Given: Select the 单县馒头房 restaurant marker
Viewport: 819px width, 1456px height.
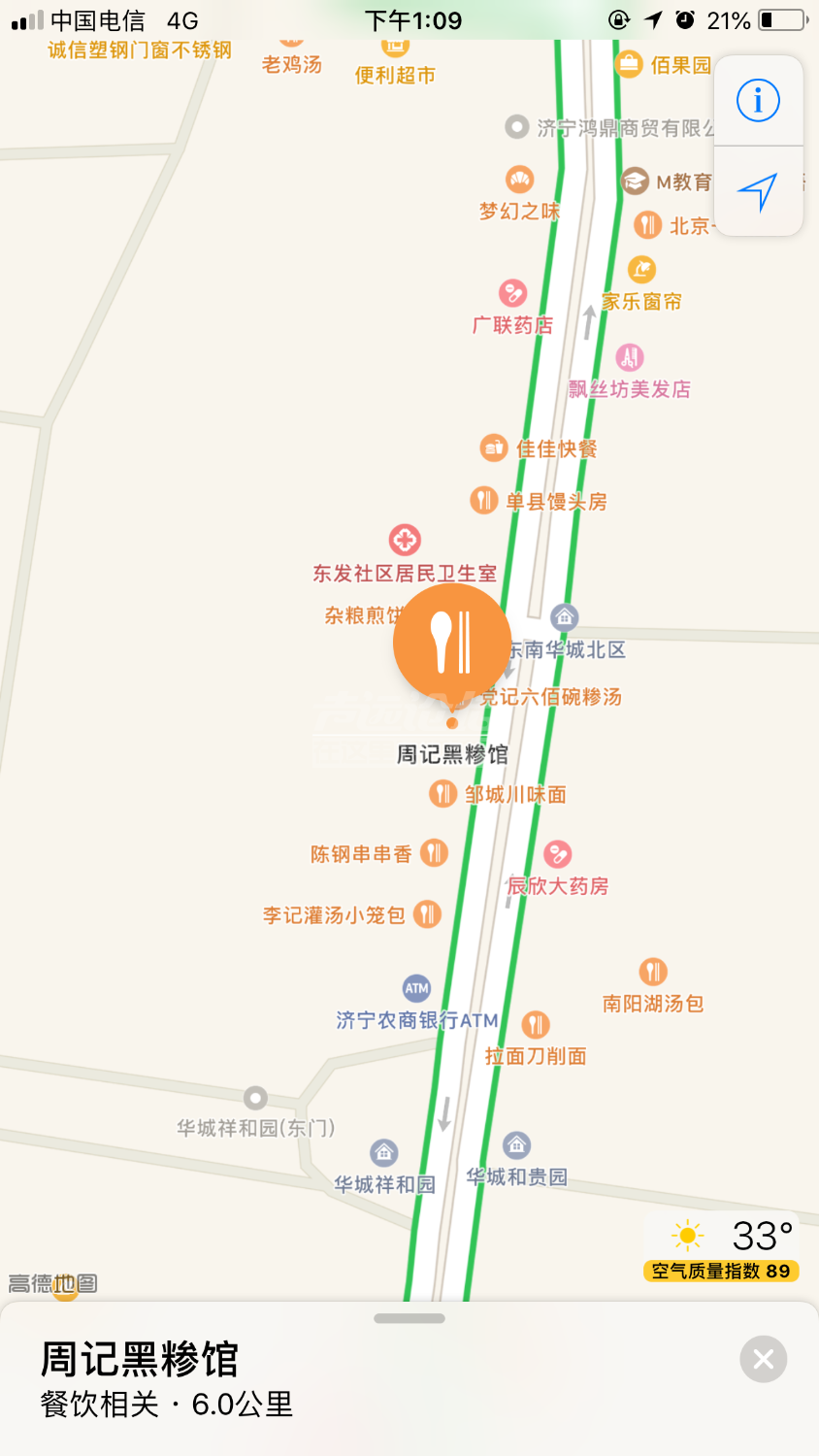Looking at the screenshot, I should pos(483,501).
